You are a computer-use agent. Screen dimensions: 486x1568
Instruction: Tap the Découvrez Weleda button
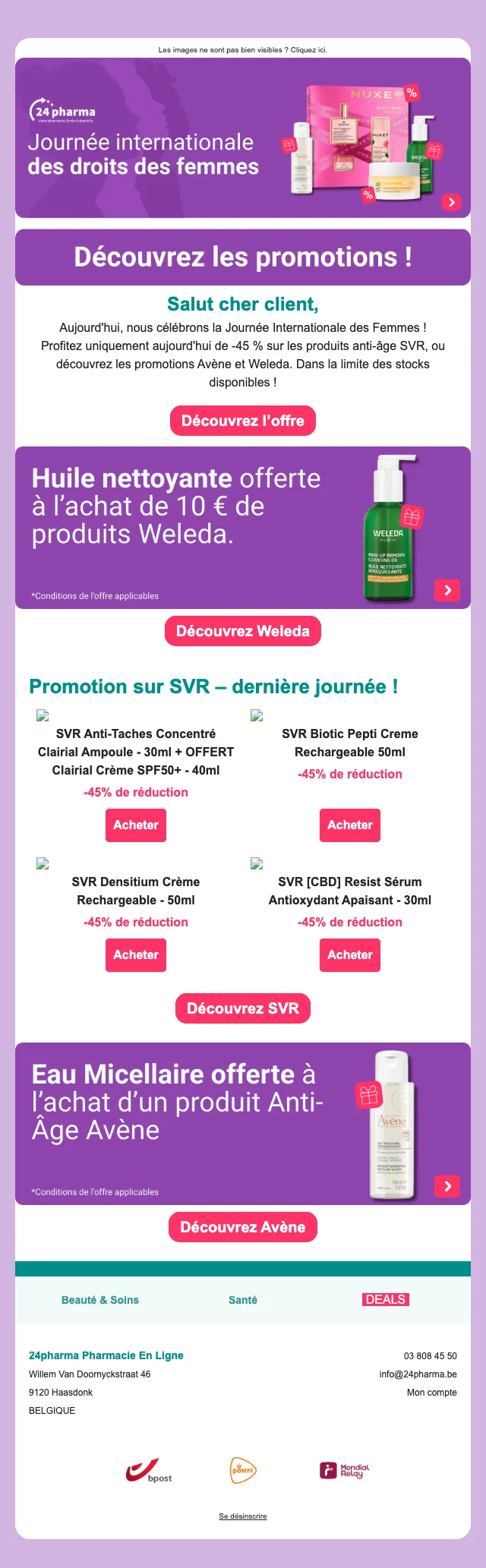tap(242, 631)
